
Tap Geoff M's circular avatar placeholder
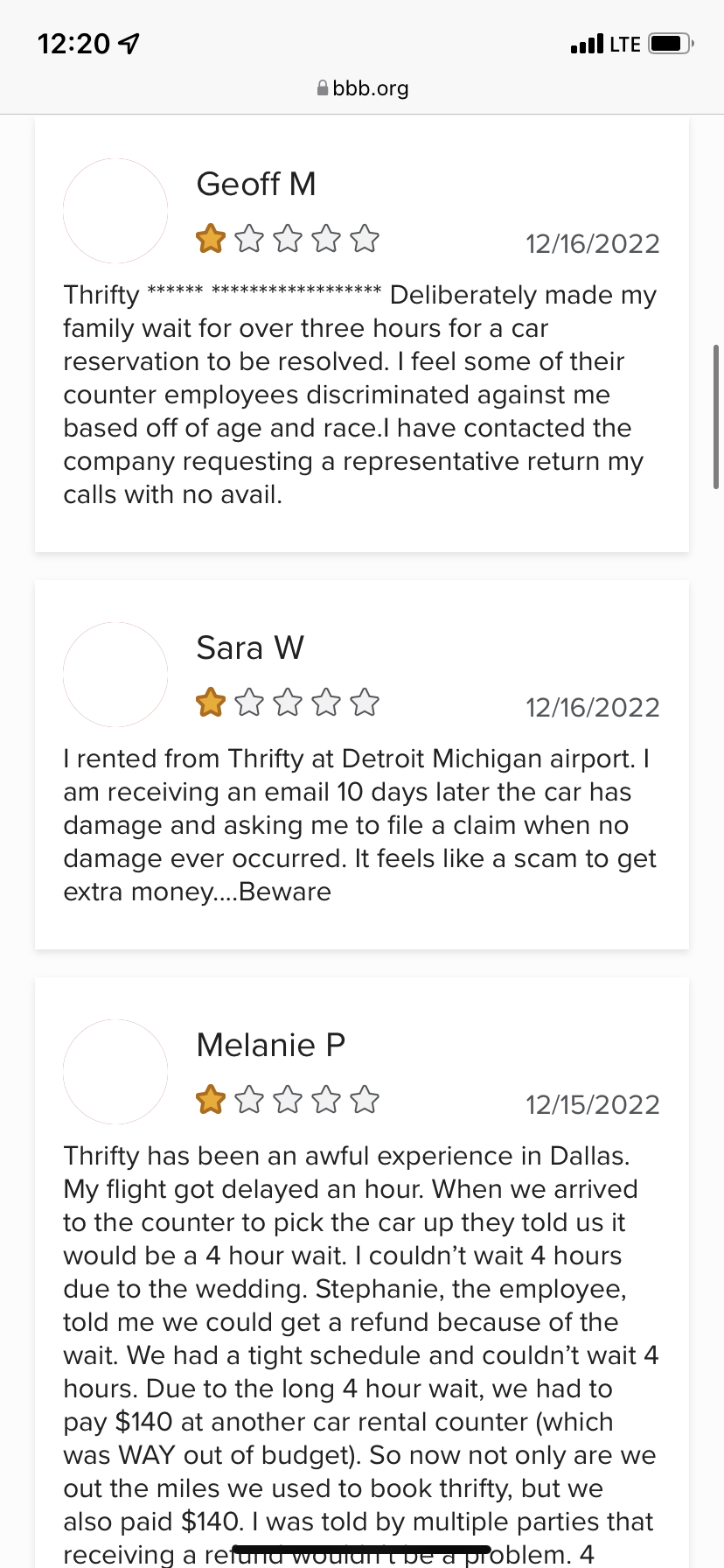point(115,210)
